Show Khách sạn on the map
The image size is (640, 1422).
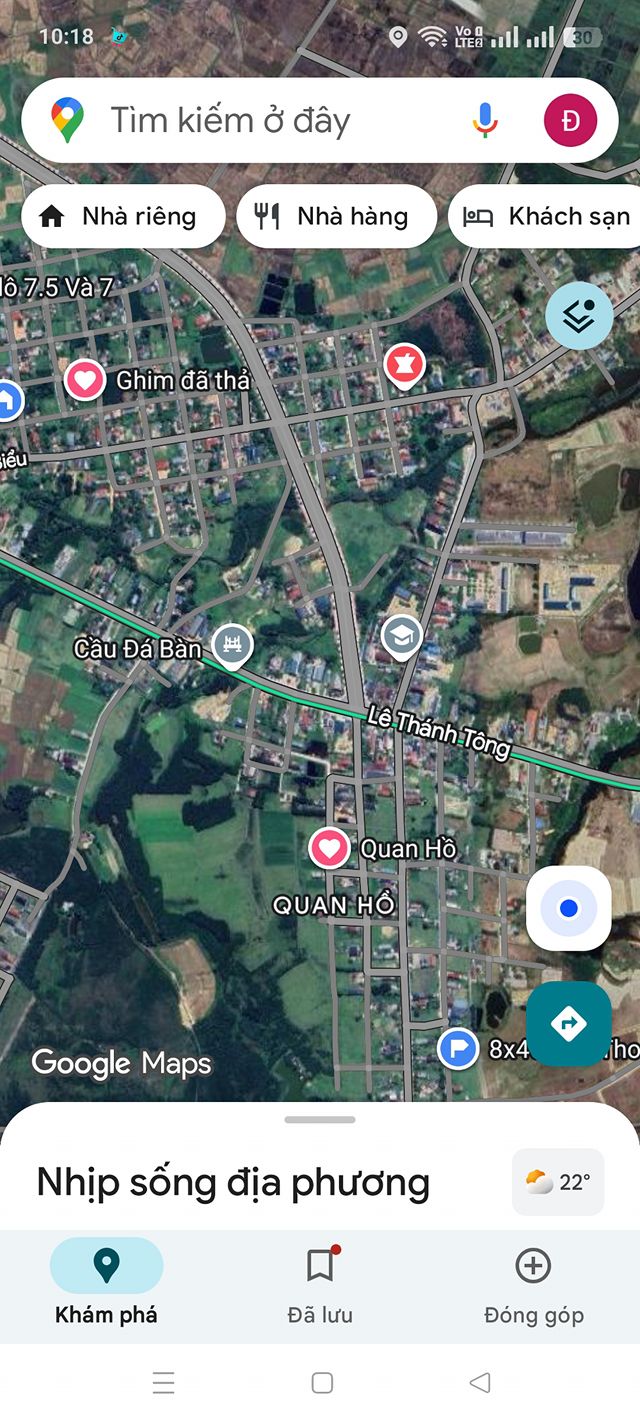(548, 216)
